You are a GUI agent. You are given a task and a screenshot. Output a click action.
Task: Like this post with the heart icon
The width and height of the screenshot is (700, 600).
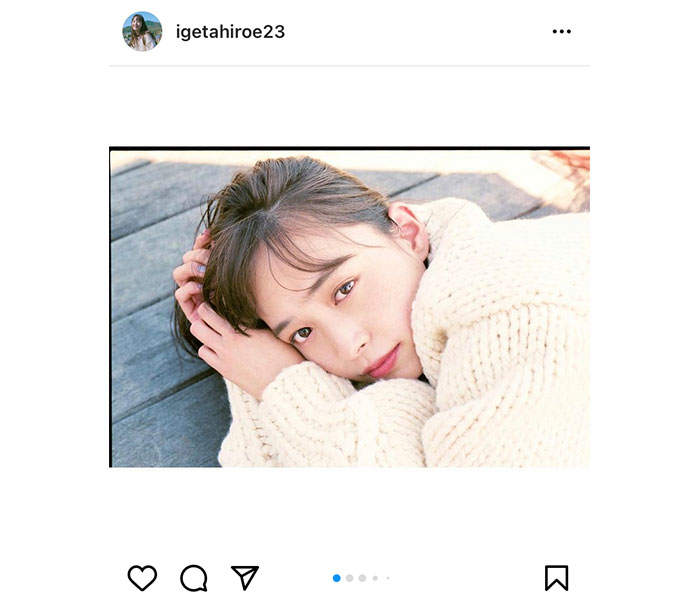point(143,577)
